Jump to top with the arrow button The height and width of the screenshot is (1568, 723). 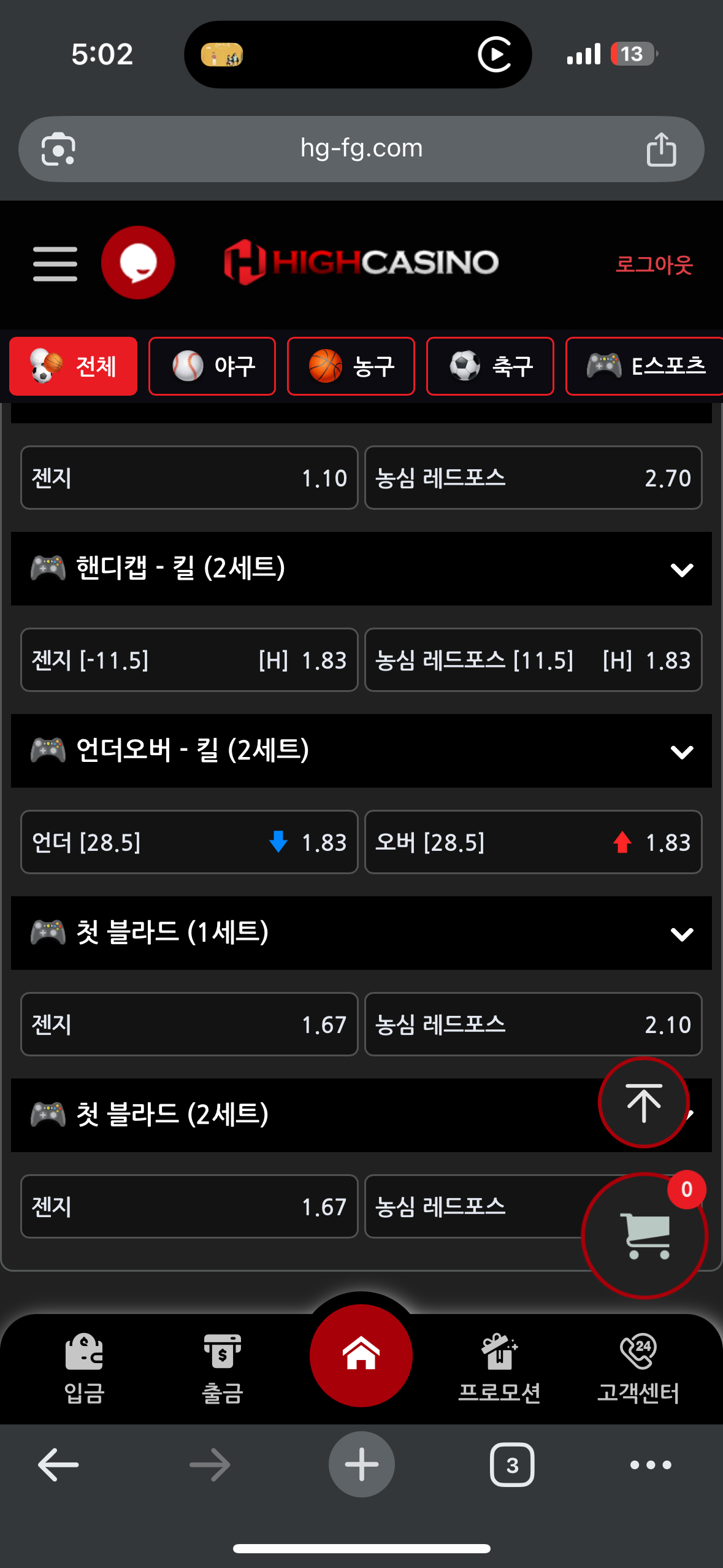644,1102
